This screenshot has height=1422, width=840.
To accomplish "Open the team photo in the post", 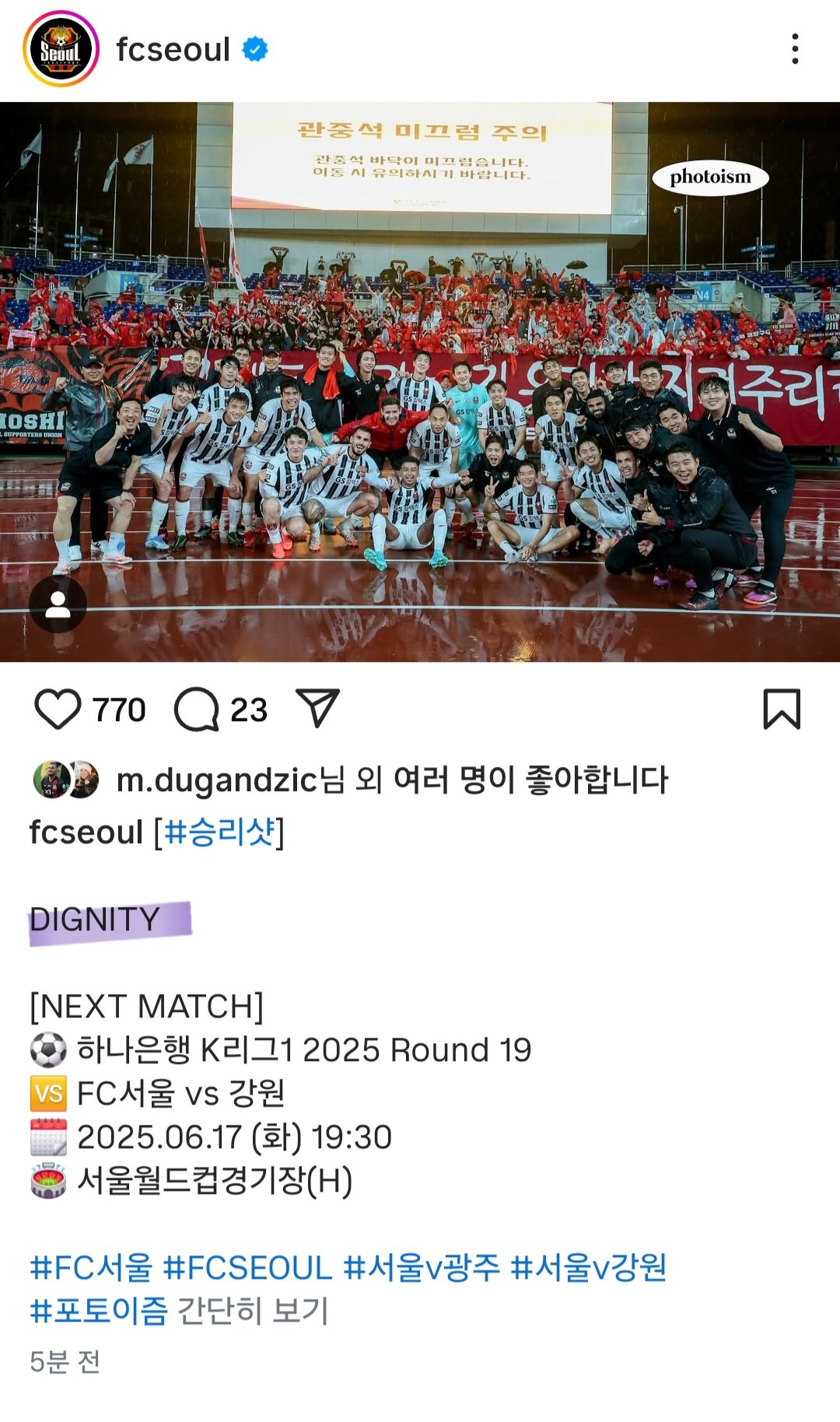I will point(420,382).
